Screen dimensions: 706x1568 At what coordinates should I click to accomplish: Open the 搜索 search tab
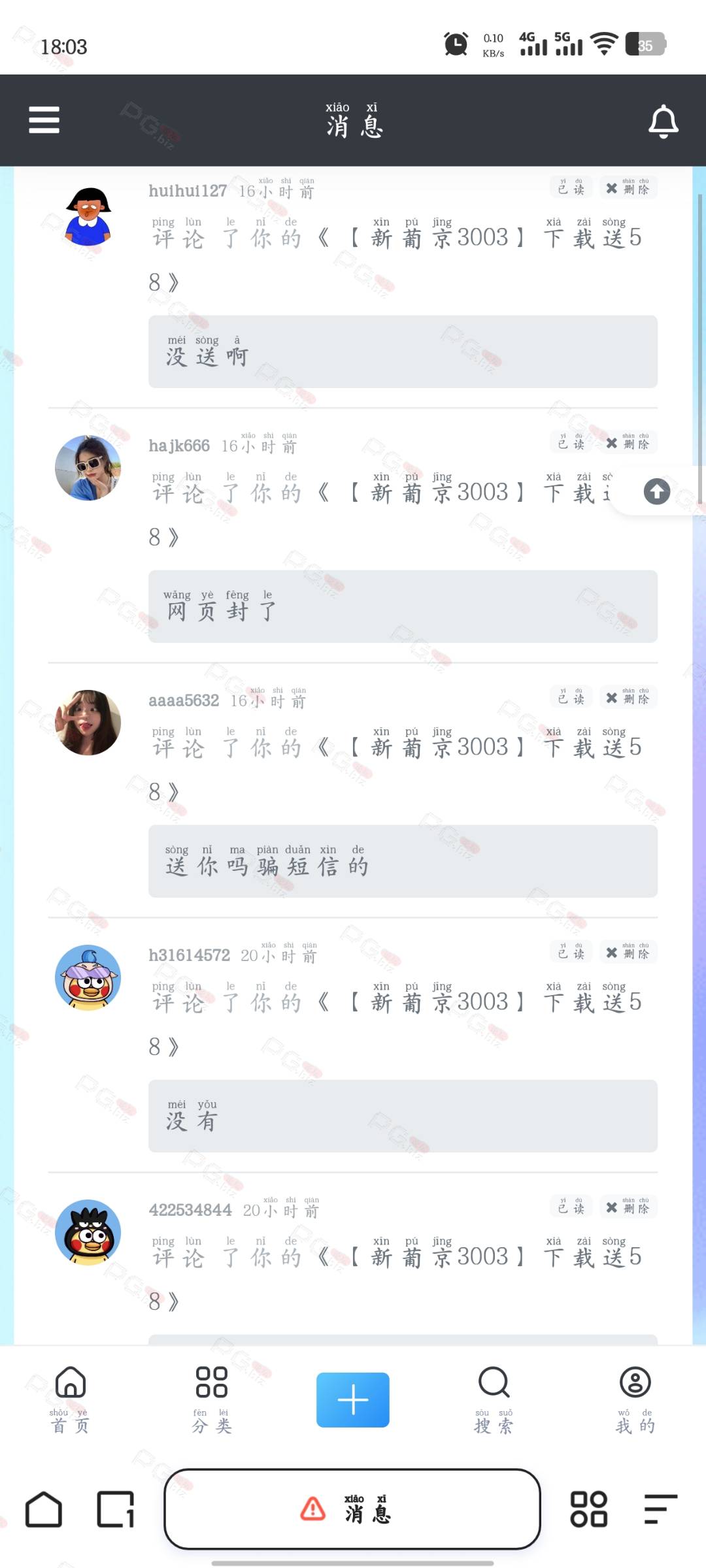(494, 1399)
